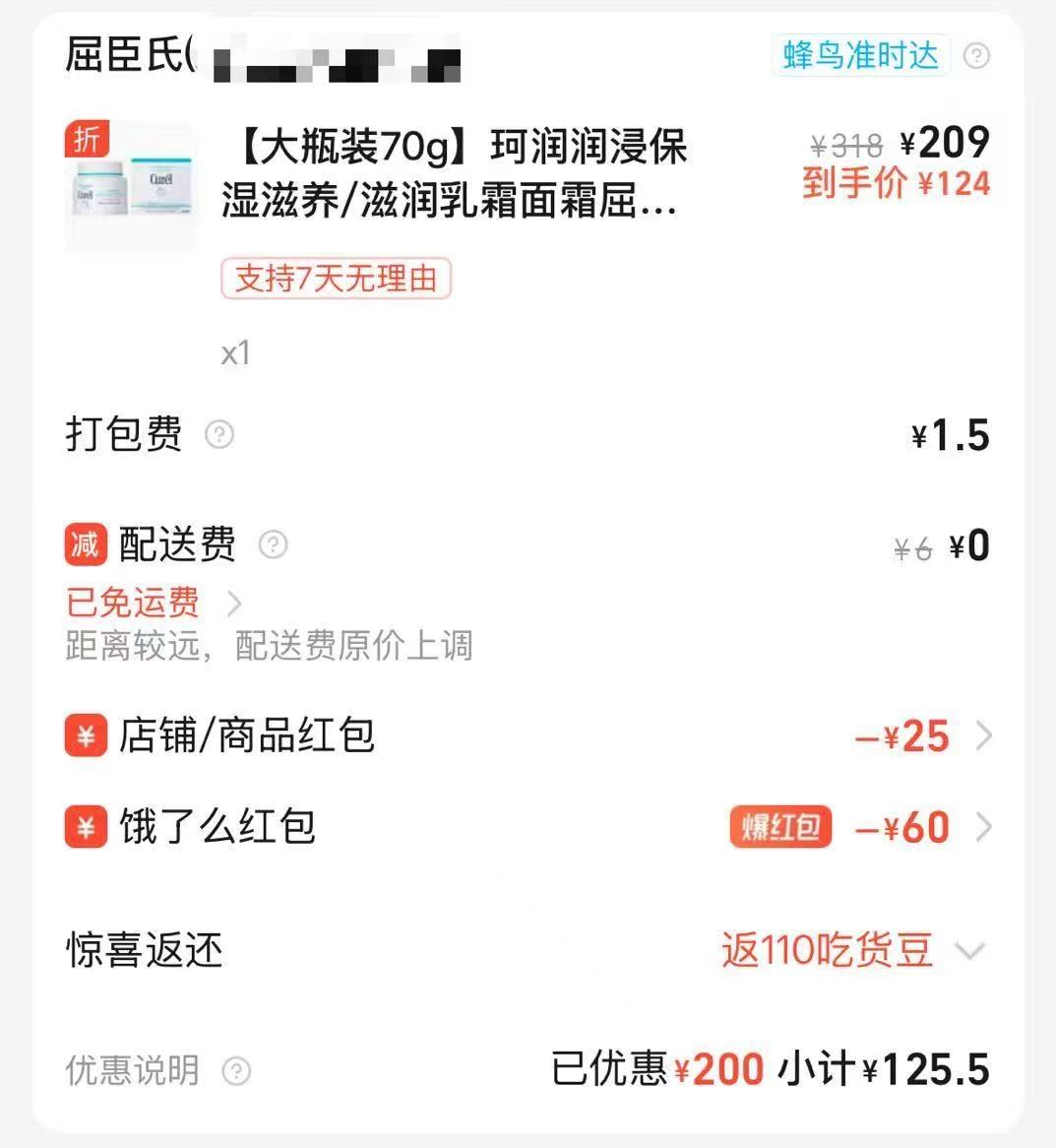This screenshot has height=1148, width=1056.
Task: Click the red ¥ icon next to 饿了么红包
Action: [x=84, y=828]
